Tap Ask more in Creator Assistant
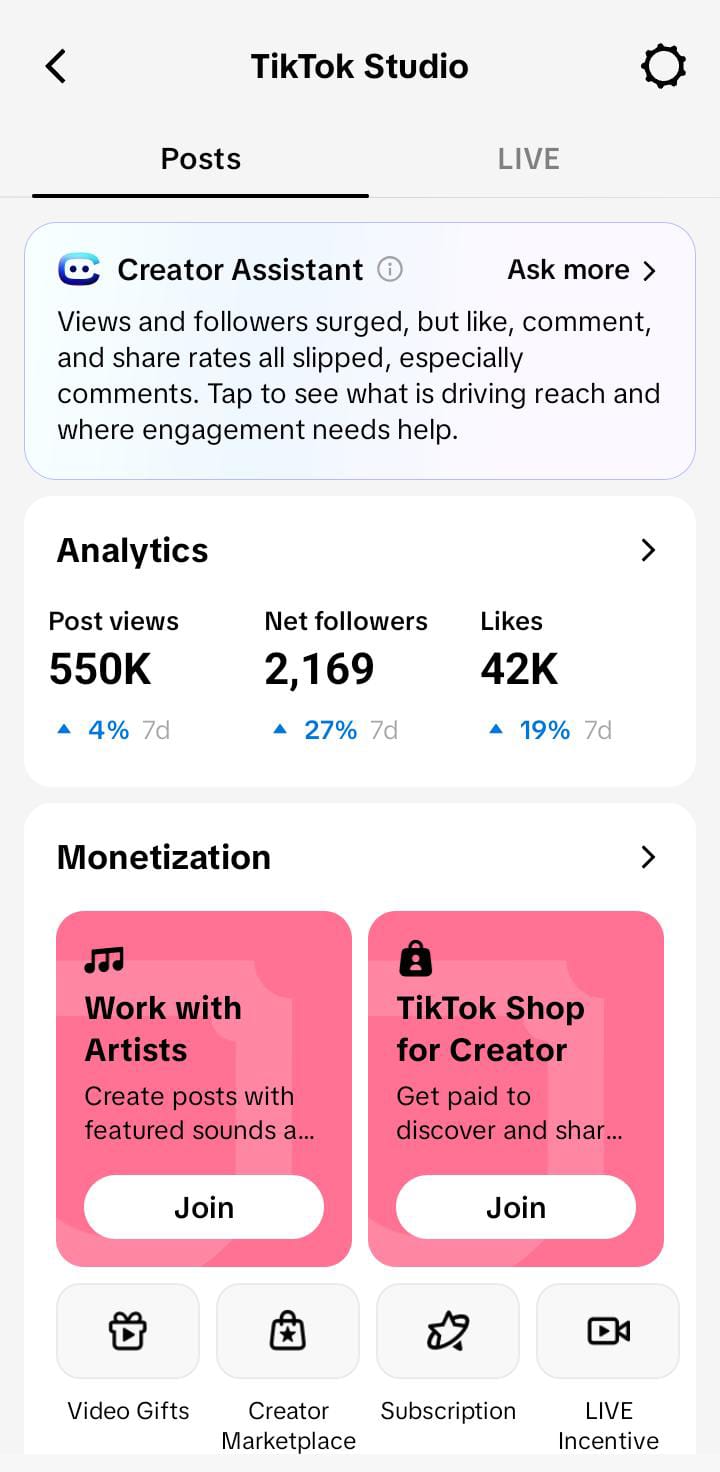The height and width of the screenshot is (1472, 720). tap(582, 270)
